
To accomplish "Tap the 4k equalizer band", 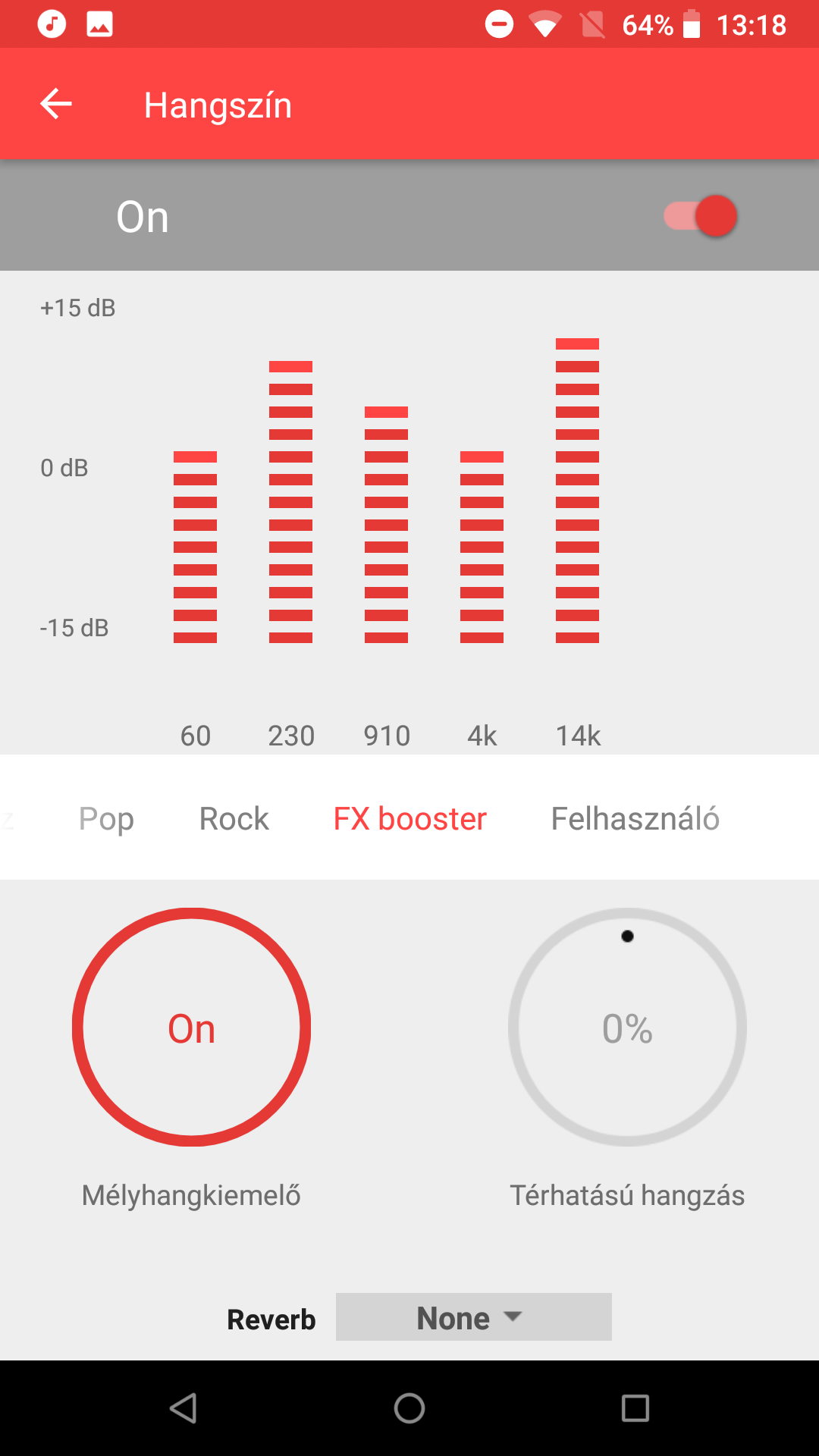I will (x=482, y=548).
